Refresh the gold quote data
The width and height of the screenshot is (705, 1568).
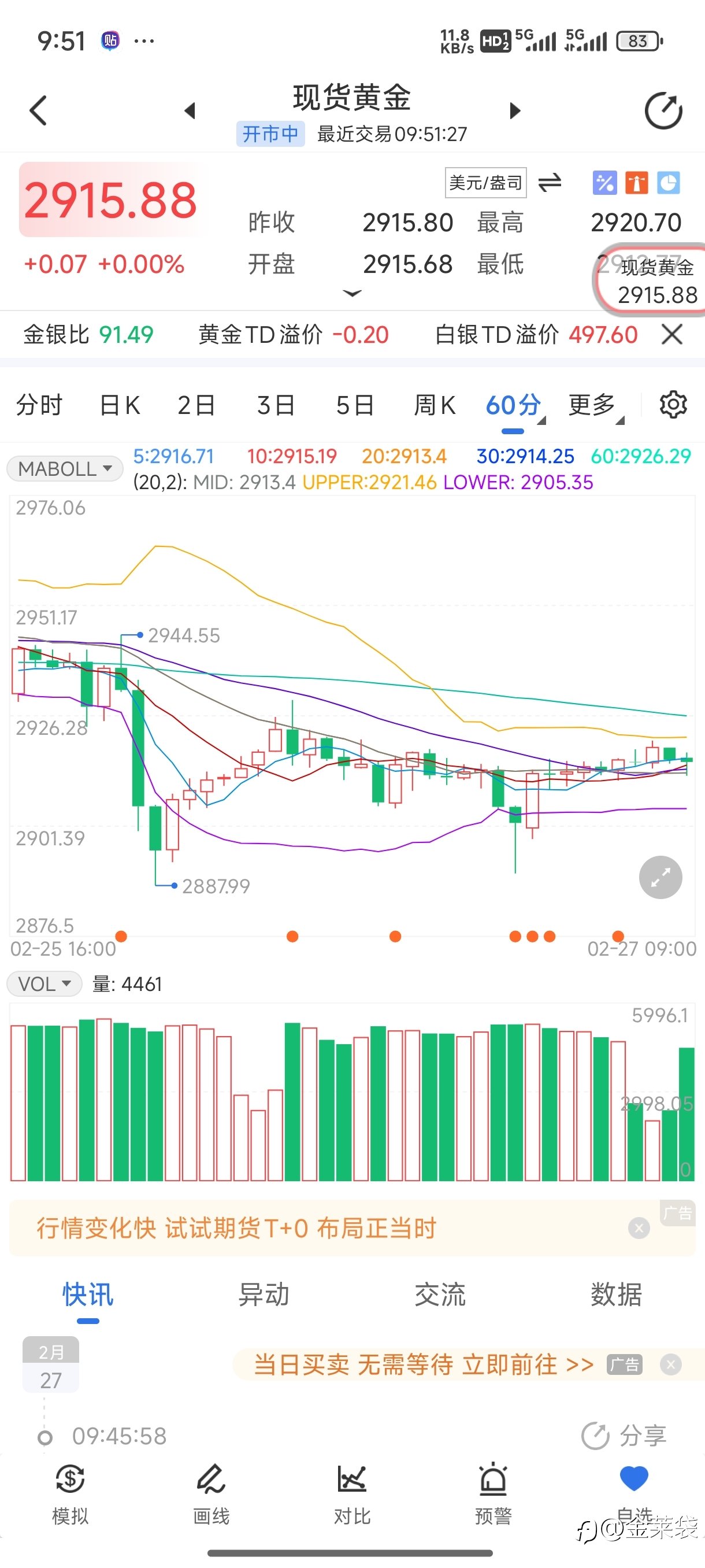[x=663, y=111]
